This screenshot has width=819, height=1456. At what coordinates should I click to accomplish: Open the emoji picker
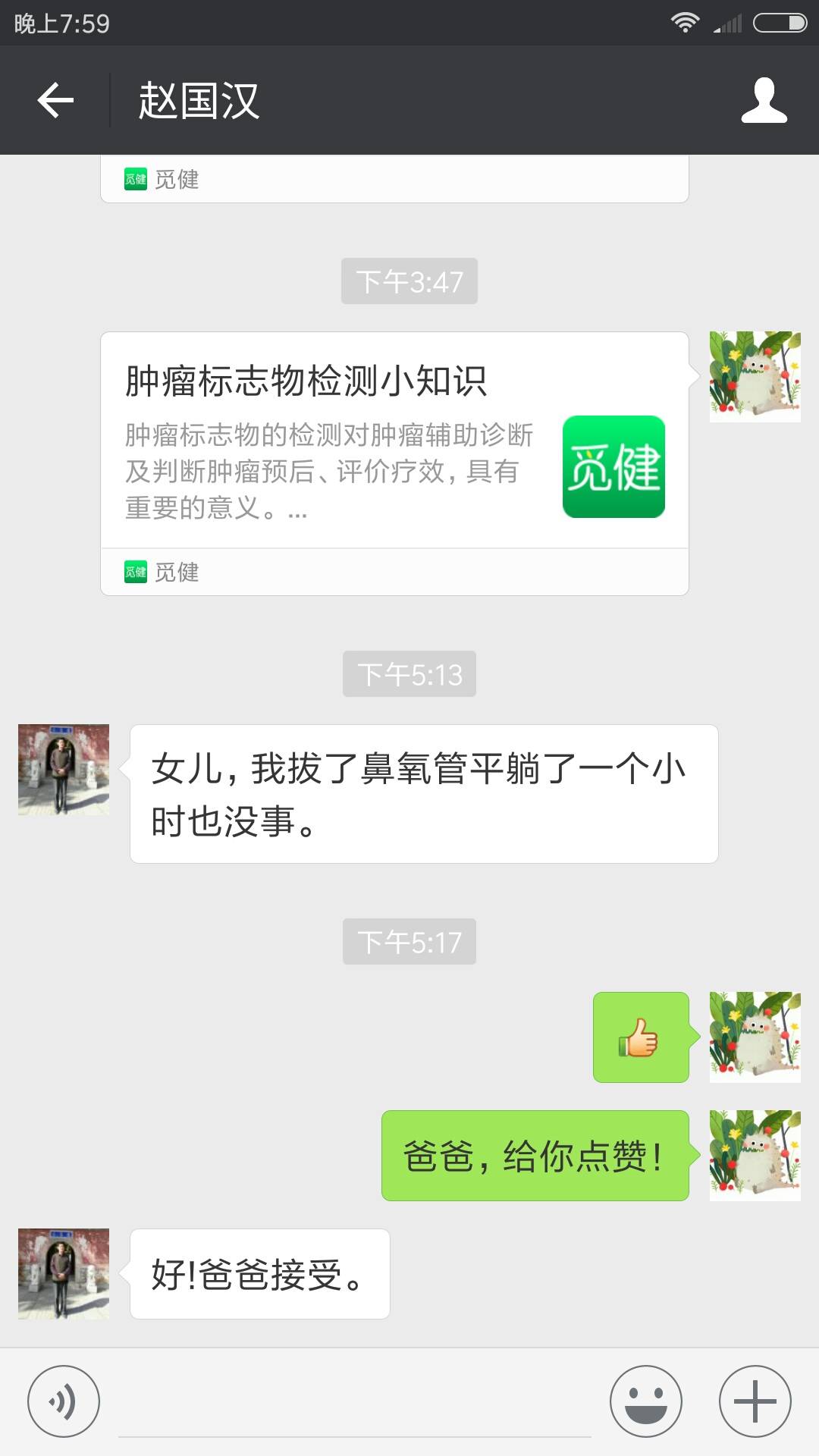click(x=645, y=1401)
